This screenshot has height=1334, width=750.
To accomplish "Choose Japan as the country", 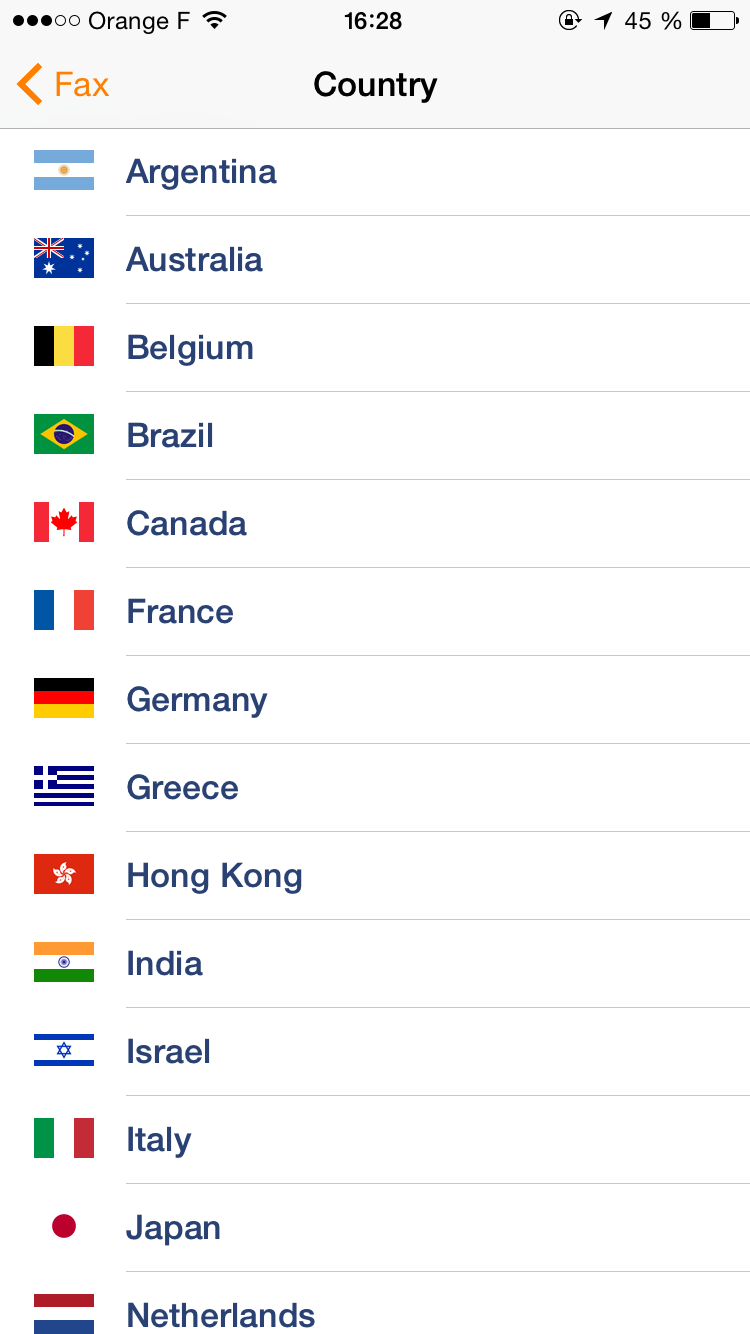I will pos(375,1228).
